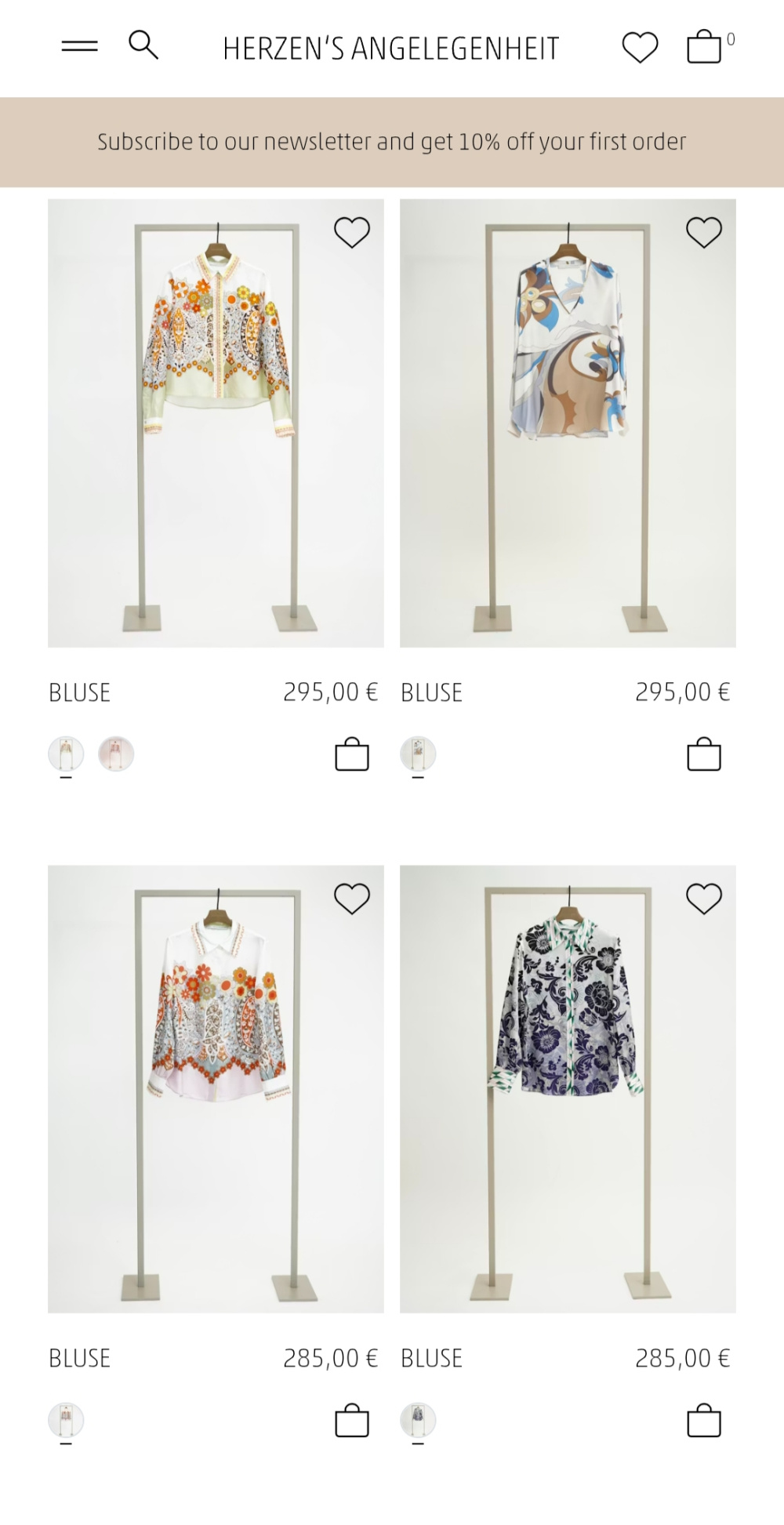This screenshot has width=784, height=1525.
Task: Open the search magnifier
Action: (x=143, y=45)
